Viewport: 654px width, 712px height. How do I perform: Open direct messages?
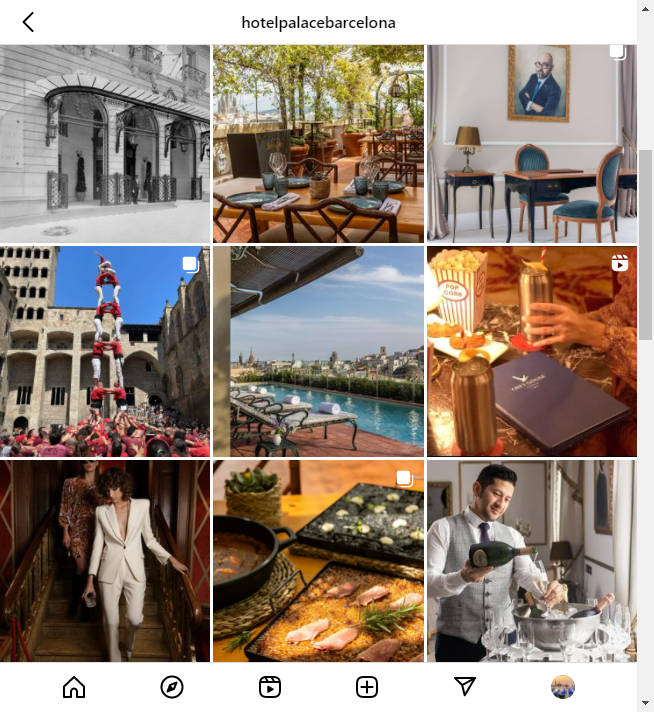point(464,686)
